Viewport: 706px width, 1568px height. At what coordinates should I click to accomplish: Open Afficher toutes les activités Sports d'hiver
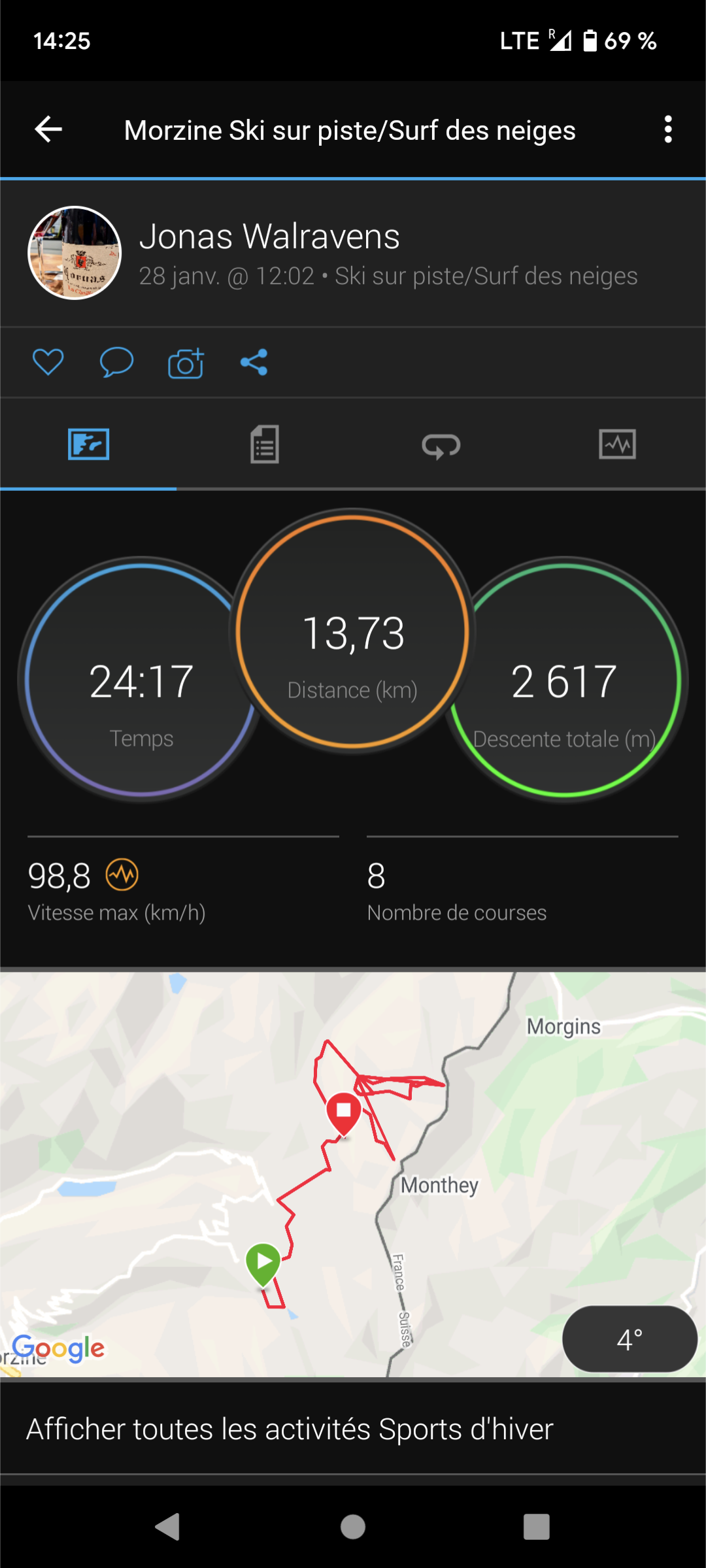pyautogui.click(x=290, y=1429)
